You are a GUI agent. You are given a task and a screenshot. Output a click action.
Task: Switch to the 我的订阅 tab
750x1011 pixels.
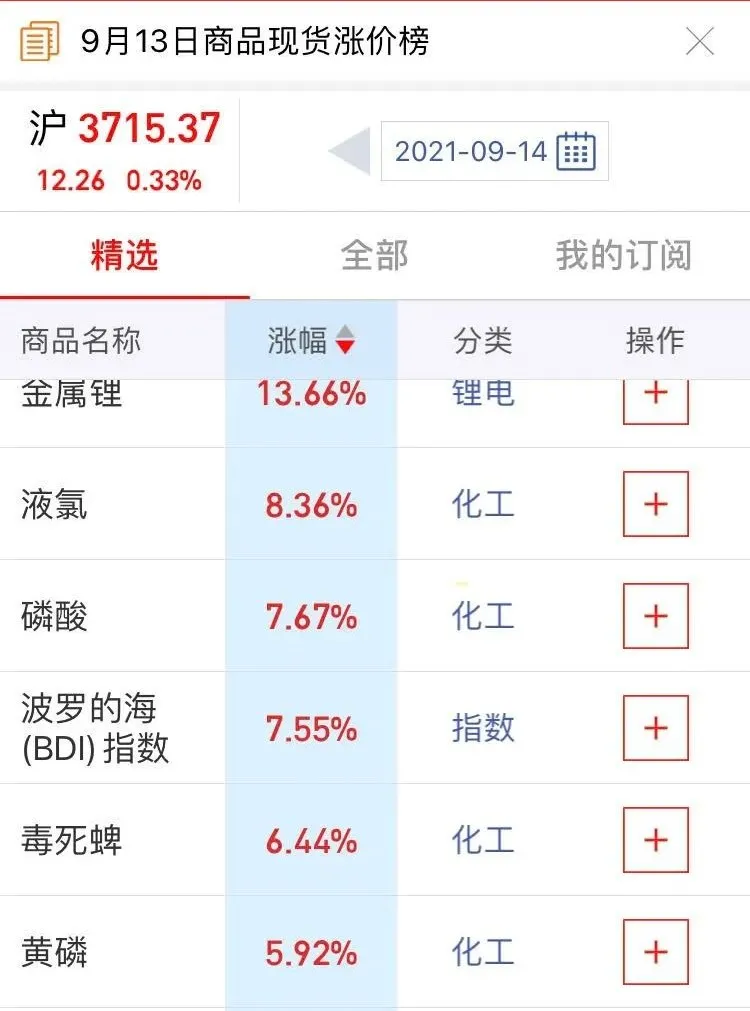coord(625,255)
